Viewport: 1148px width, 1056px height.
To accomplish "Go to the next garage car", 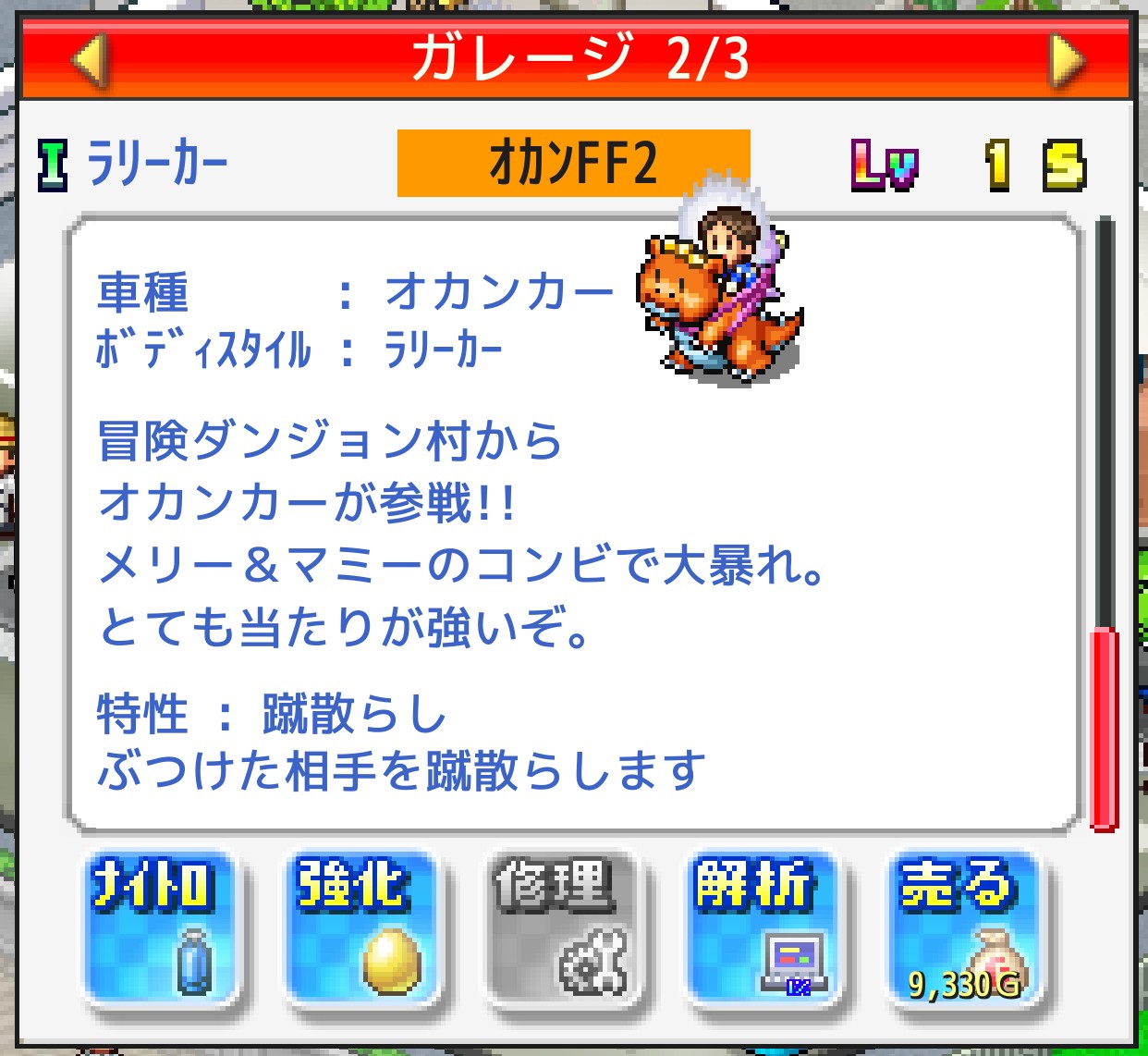I will coord(1066,59).
